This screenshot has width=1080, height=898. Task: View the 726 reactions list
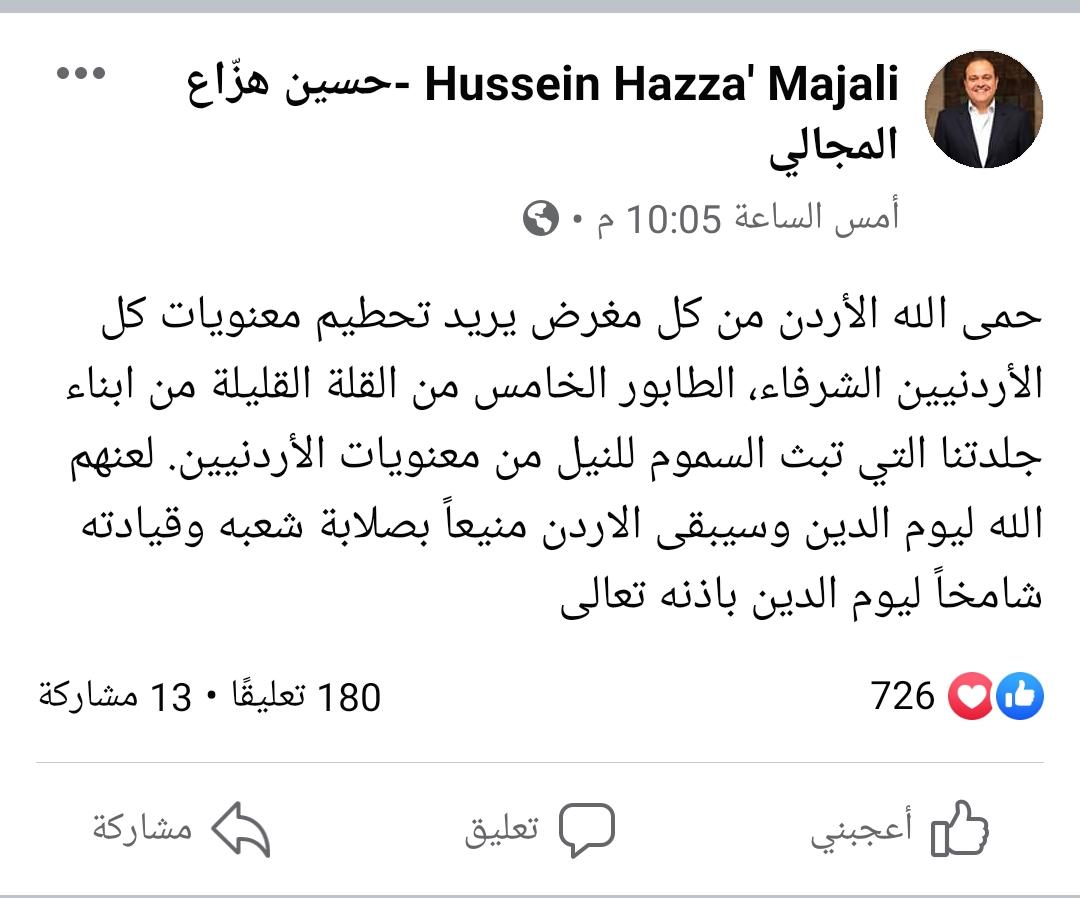coord(955,696)
